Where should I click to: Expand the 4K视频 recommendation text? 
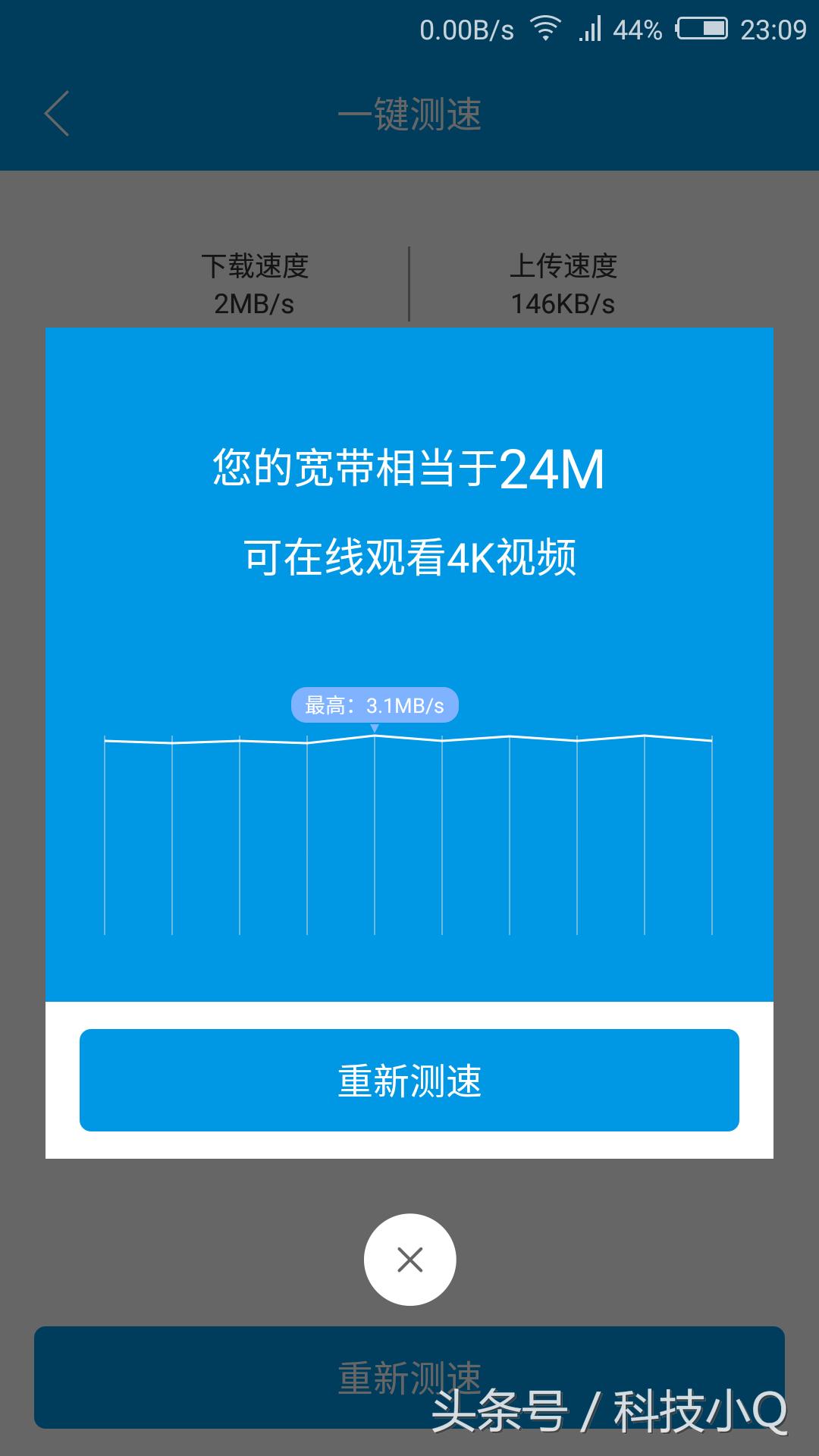pos(409,554)
